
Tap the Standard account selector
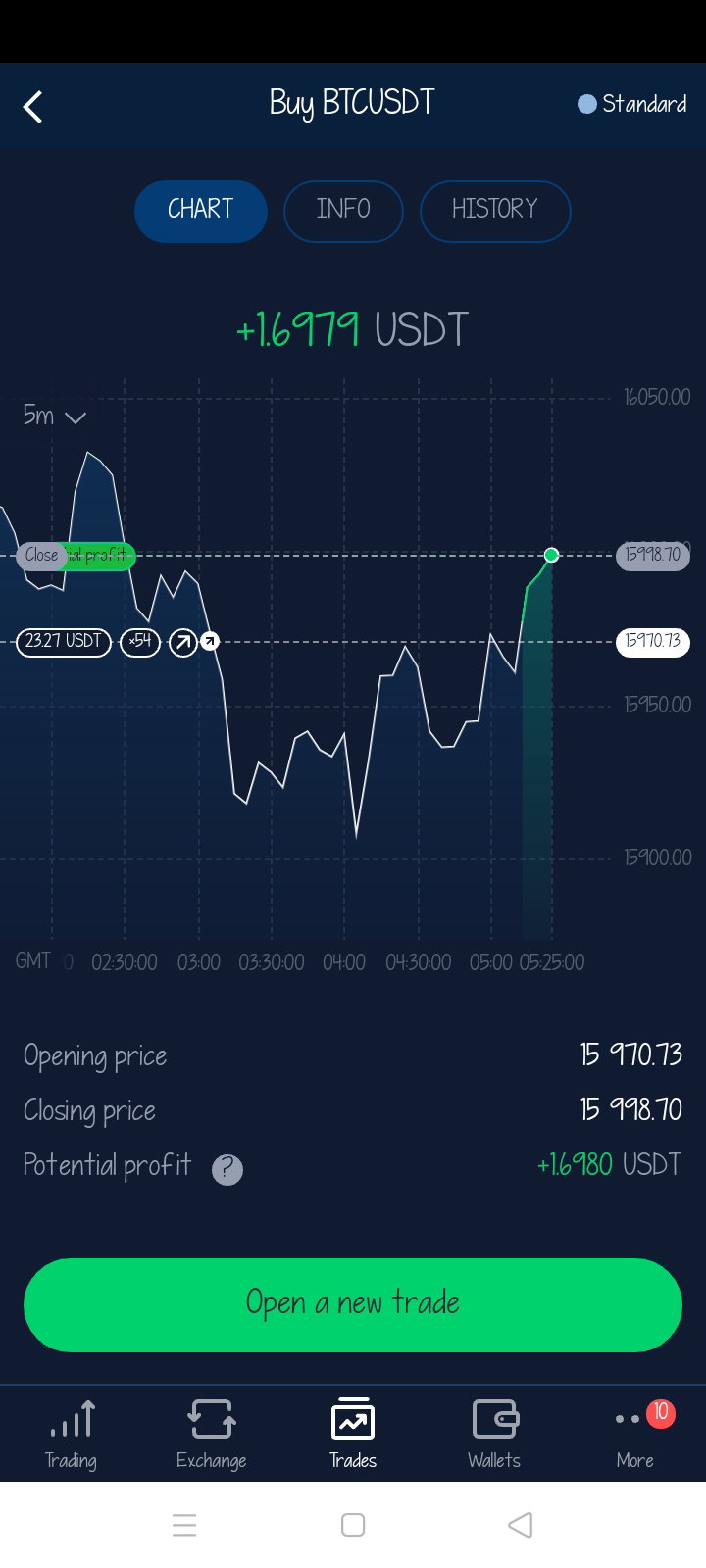point(632,104)
